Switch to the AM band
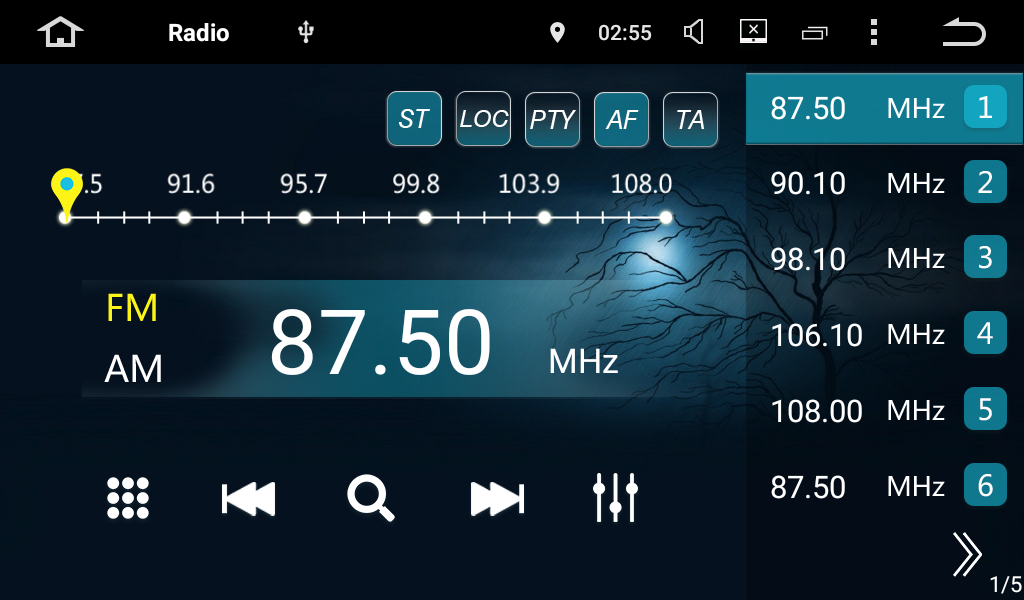Image resolution: width=1024 pixels, height=600 pixels. (x=133, y=369)
